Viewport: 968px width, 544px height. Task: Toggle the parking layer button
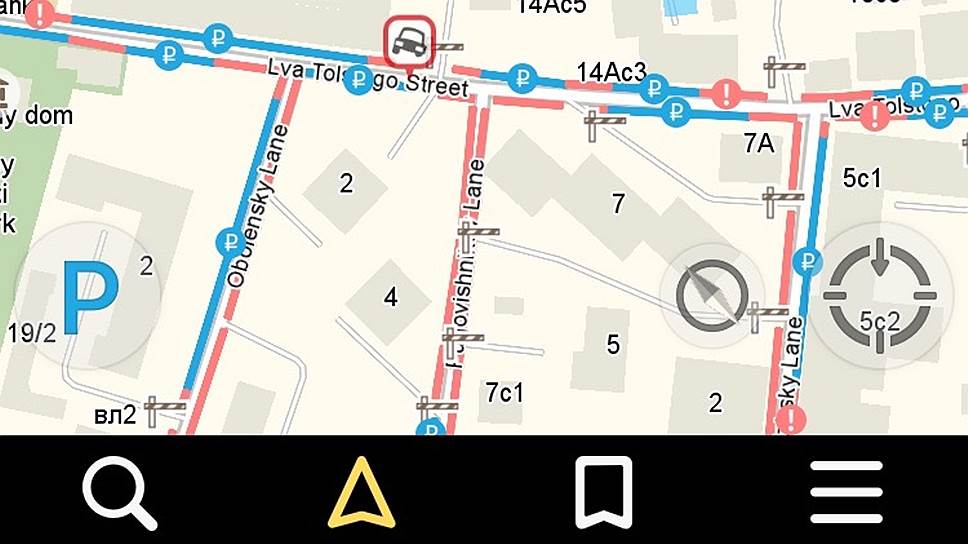[x=88, y=296]
